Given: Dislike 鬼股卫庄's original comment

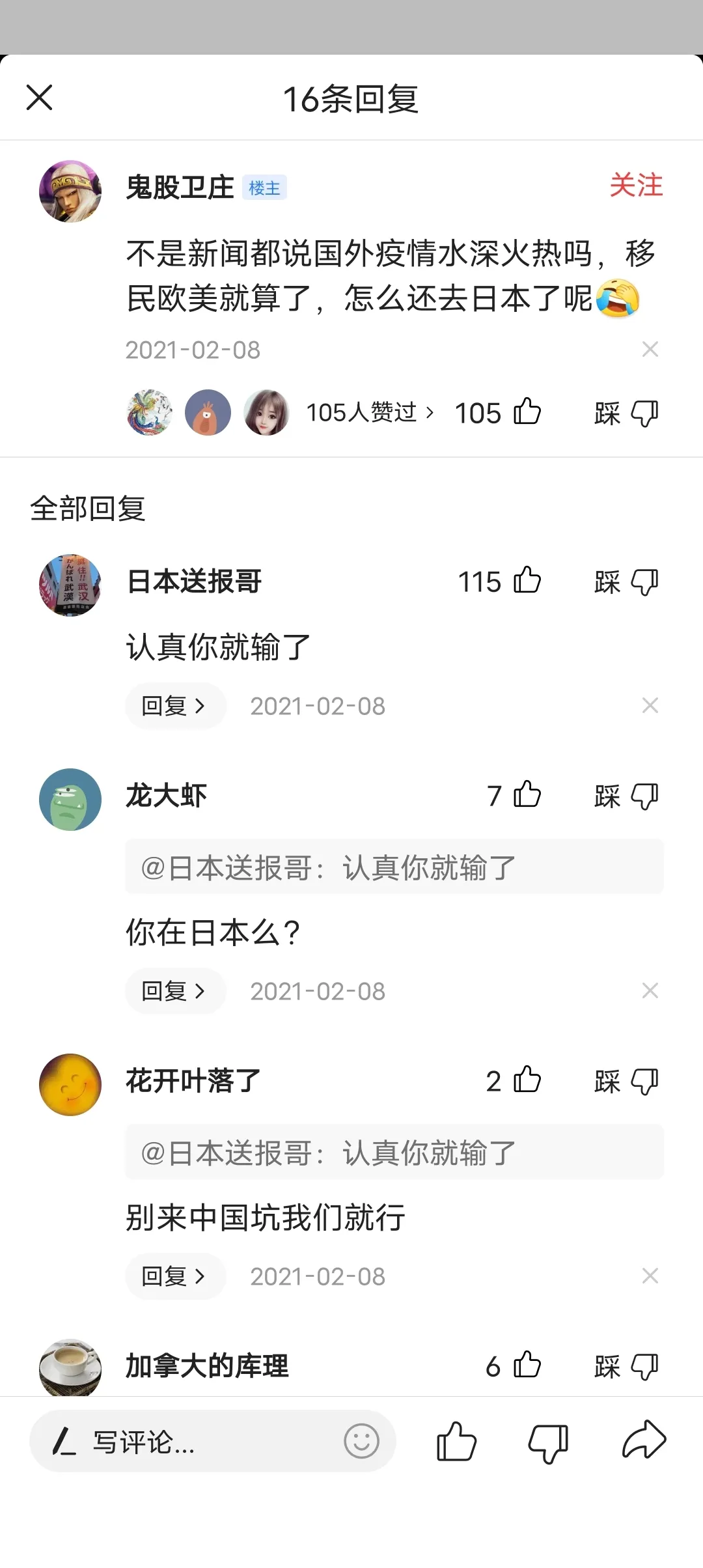Looking at the screenshot, I should (x=644, y=413).
